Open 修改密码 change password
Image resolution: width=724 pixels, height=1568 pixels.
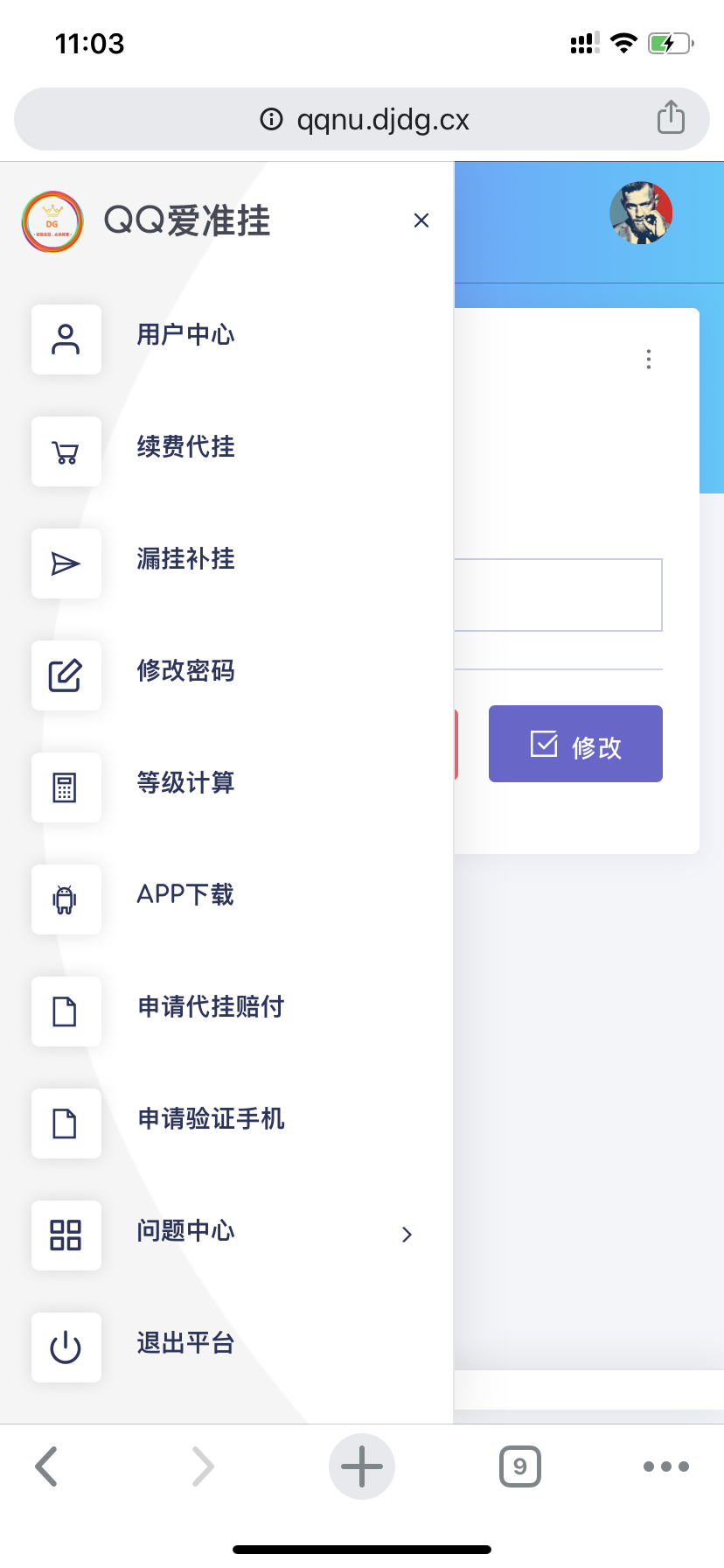point(185,671)
